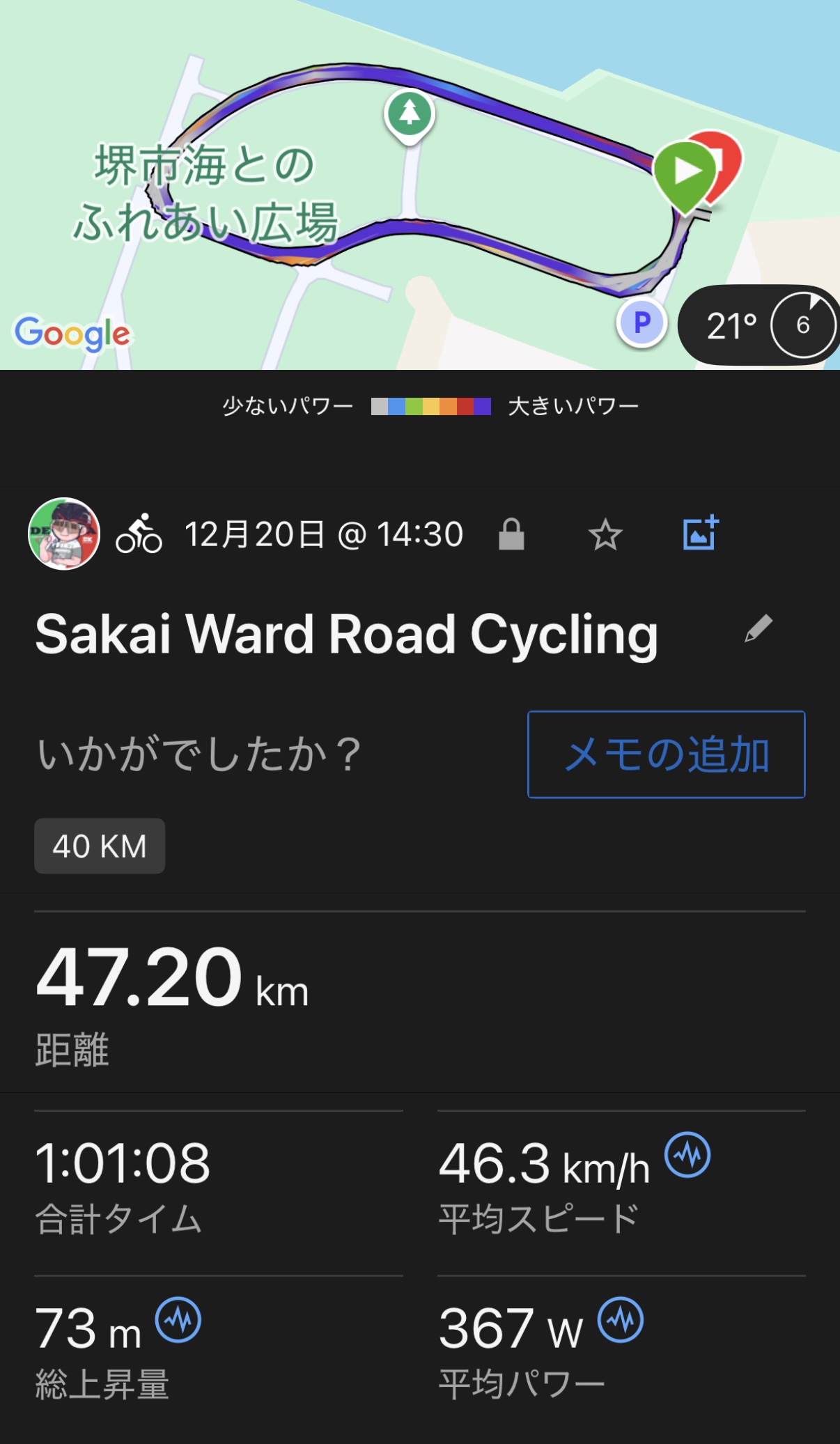Open the 21° weather widget
This screenshot has height=1444, width=840.
(x=759, y=325)
